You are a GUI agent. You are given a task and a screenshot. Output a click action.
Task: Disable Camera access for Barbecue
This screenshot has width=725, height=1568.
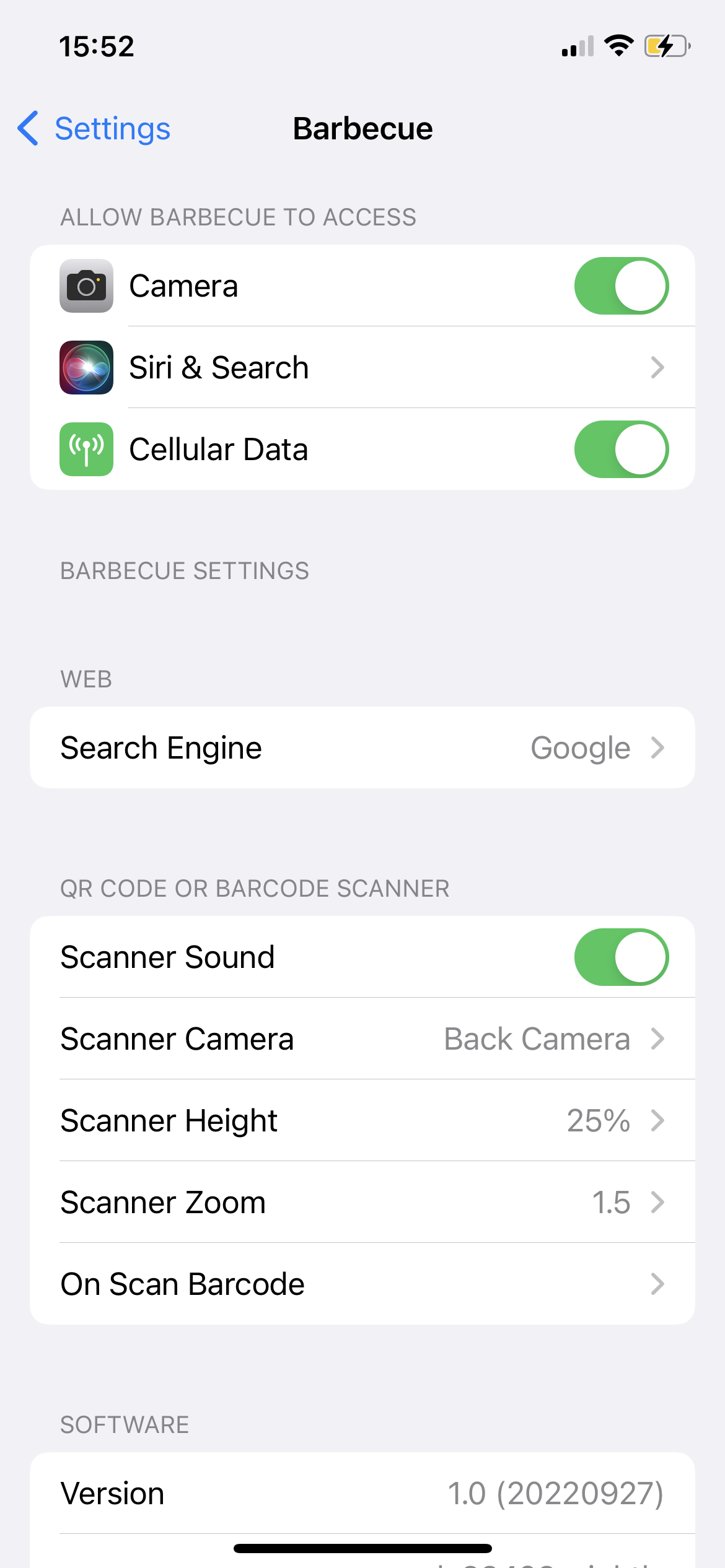[621, 286]
